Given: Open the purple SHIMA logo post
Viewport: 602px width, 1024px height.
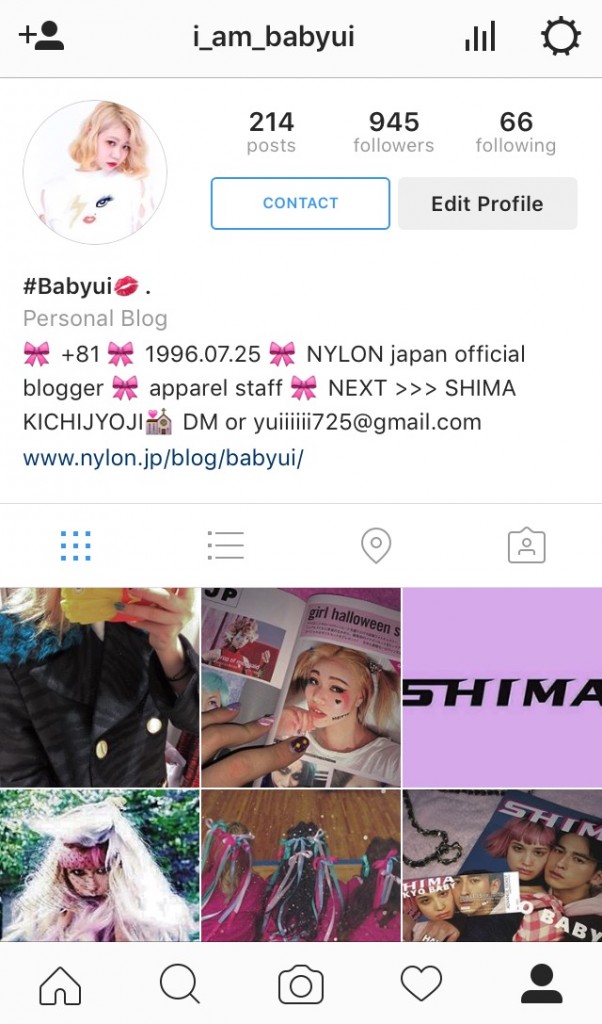Looking at the screenshot, I should click(x=502, y=687).
